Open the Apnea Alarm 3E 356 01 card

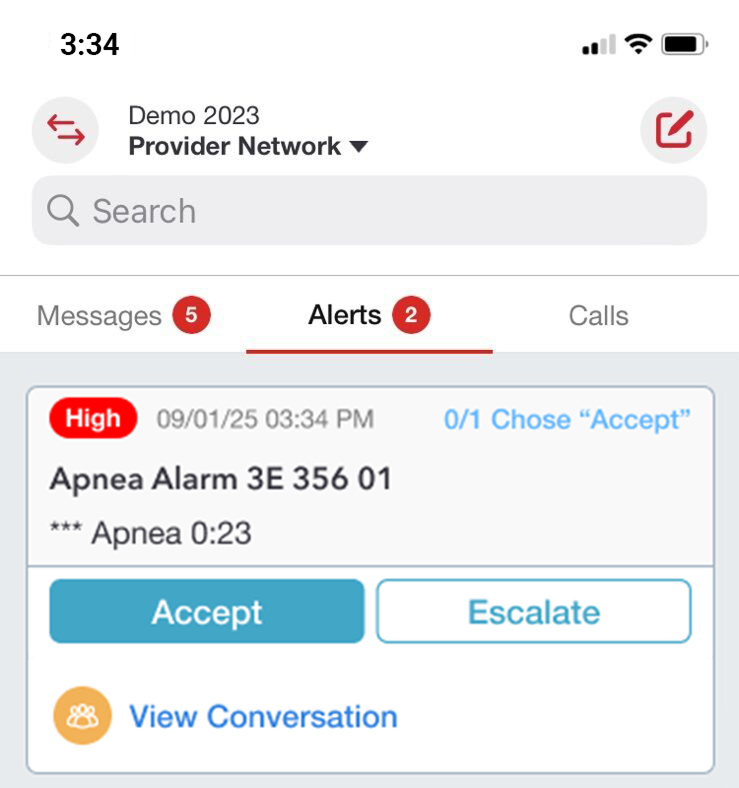pos(220,479)
